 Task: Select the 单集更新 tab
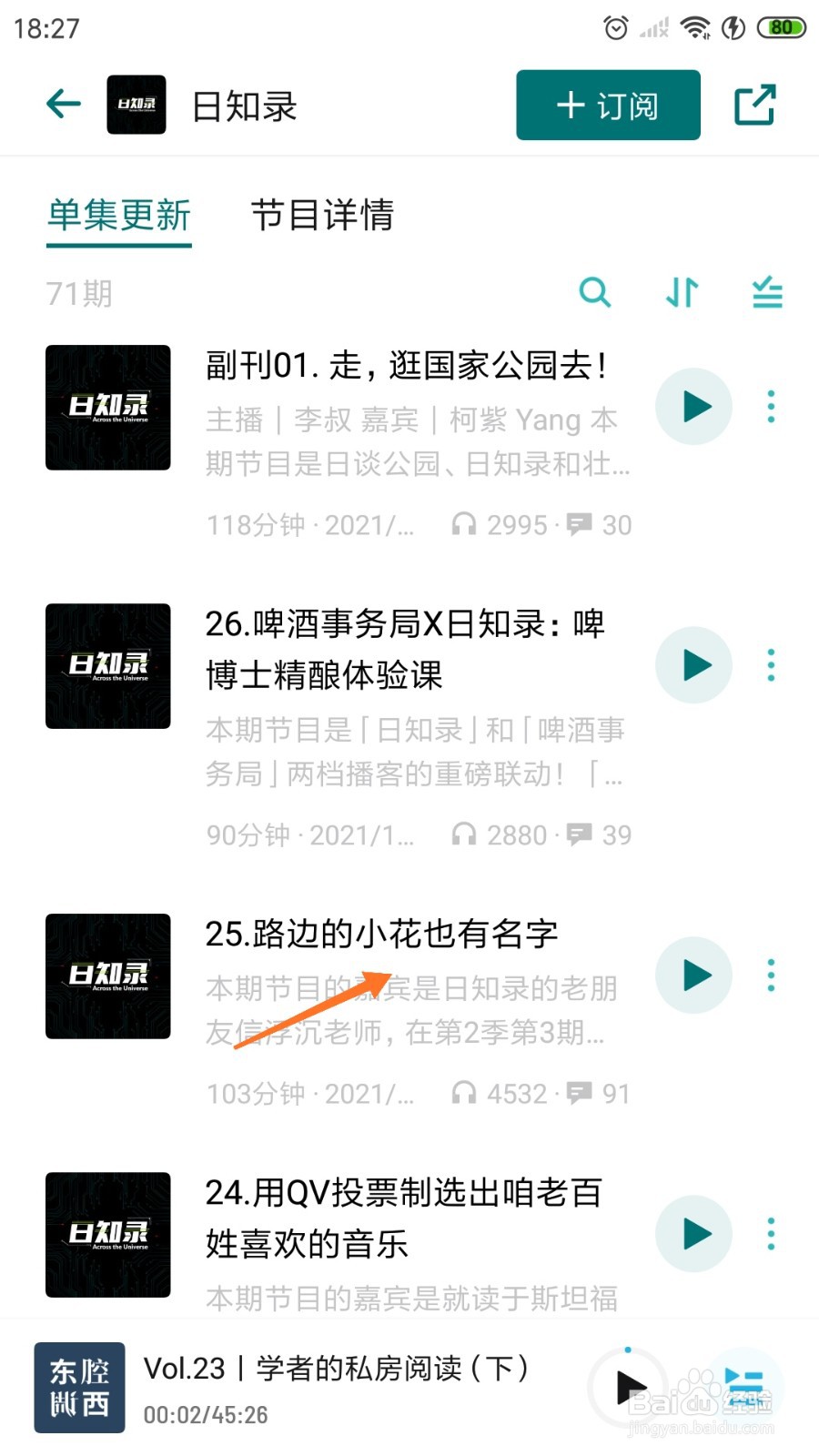[118, 217]
